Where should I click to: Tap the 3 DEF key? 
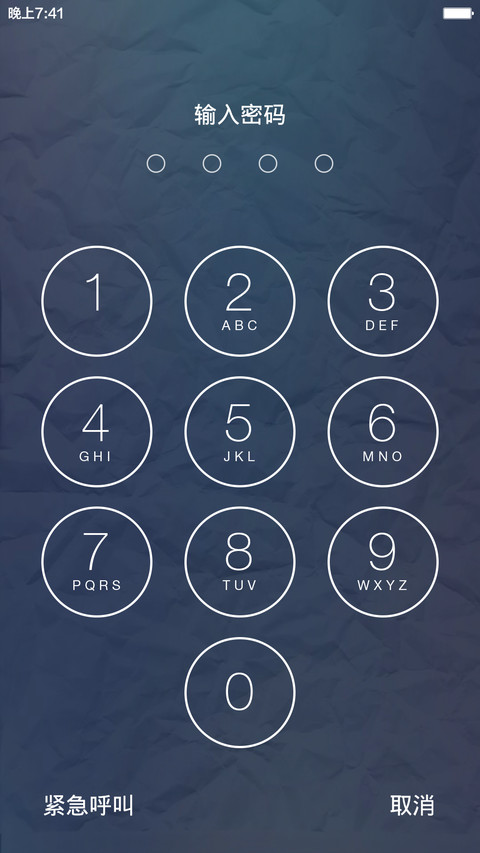click(x=383, y=301)
